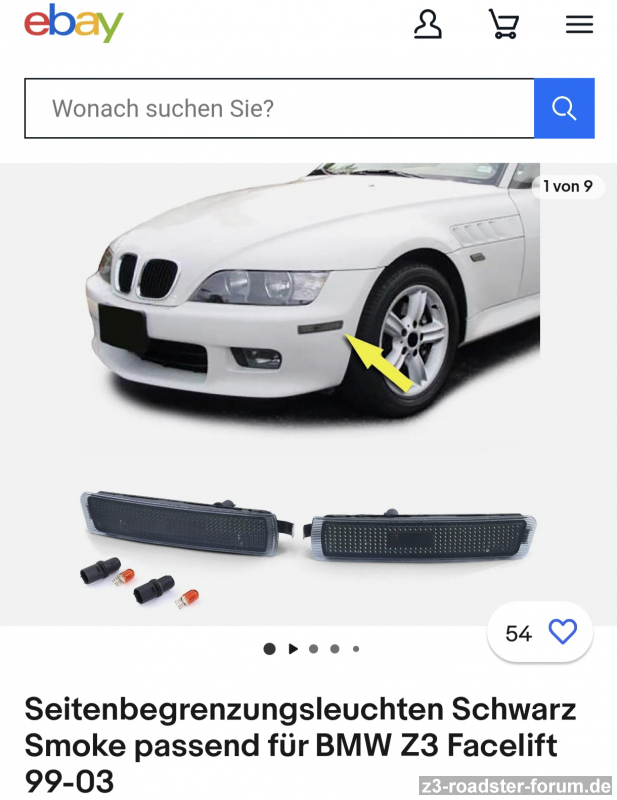Tap the blue search button
Image resolution: width=617 pixels, height=800 pixels.
(564, 108)
